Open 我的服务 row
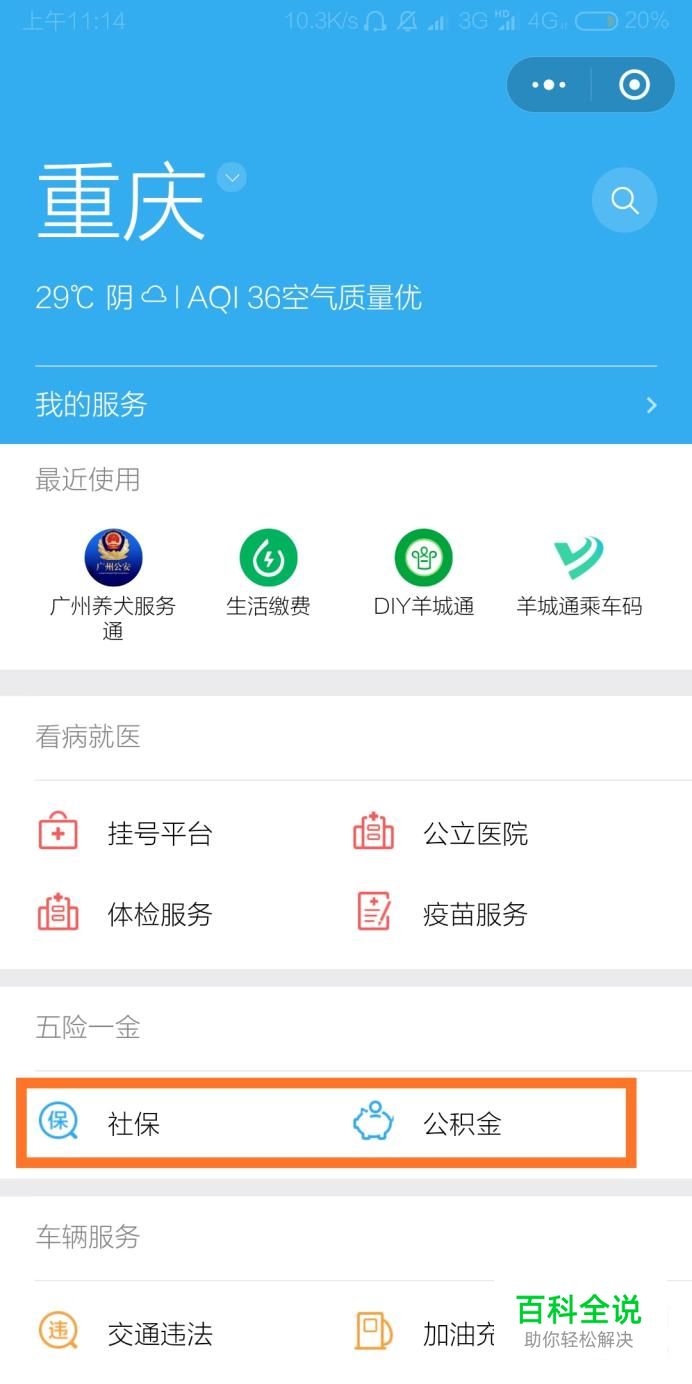This screenshot has width=692, height=1384. coord(346,405)
